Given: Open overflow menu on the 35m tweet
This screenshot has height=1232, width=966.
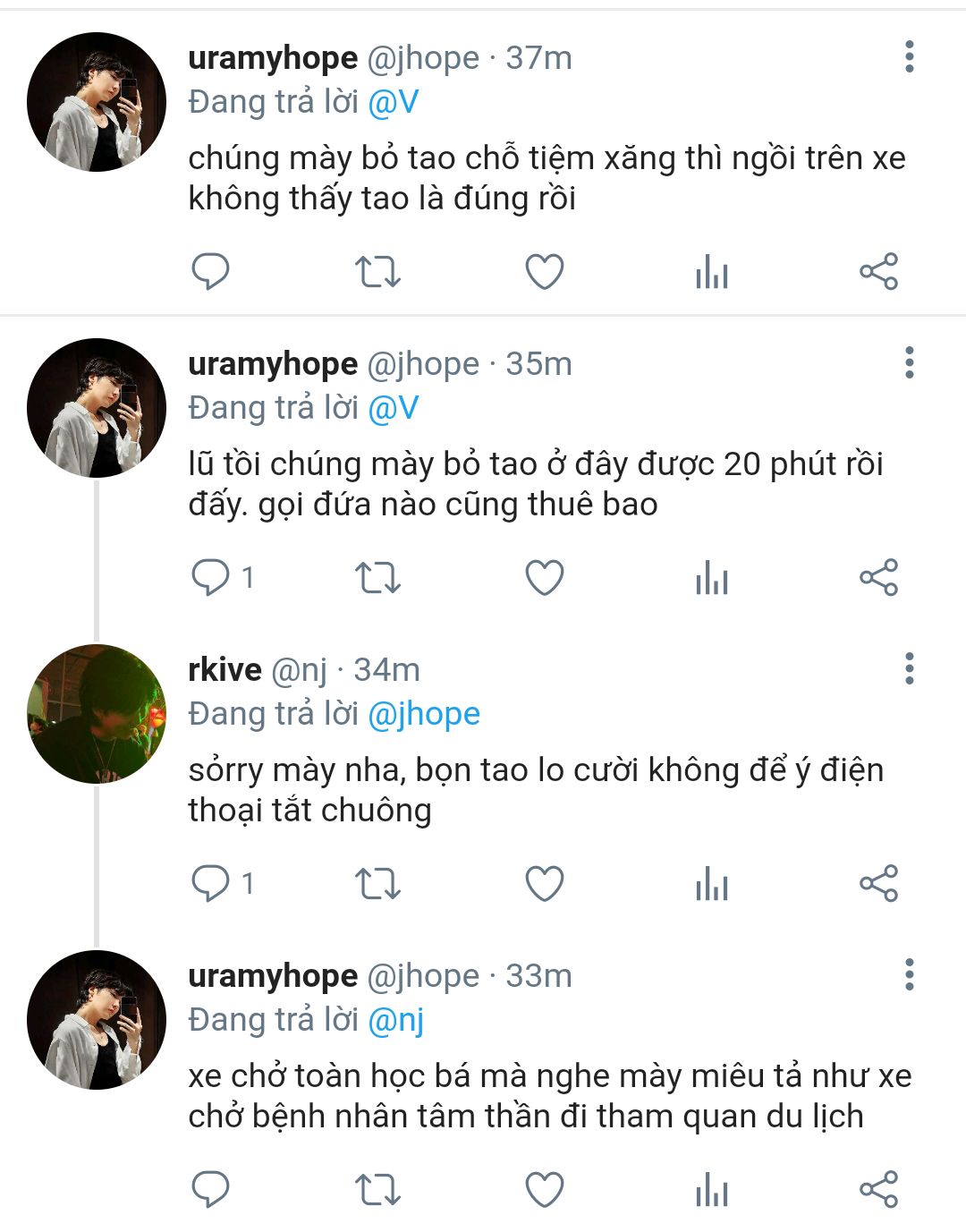Looking at the screenshot, I should 909,363.
